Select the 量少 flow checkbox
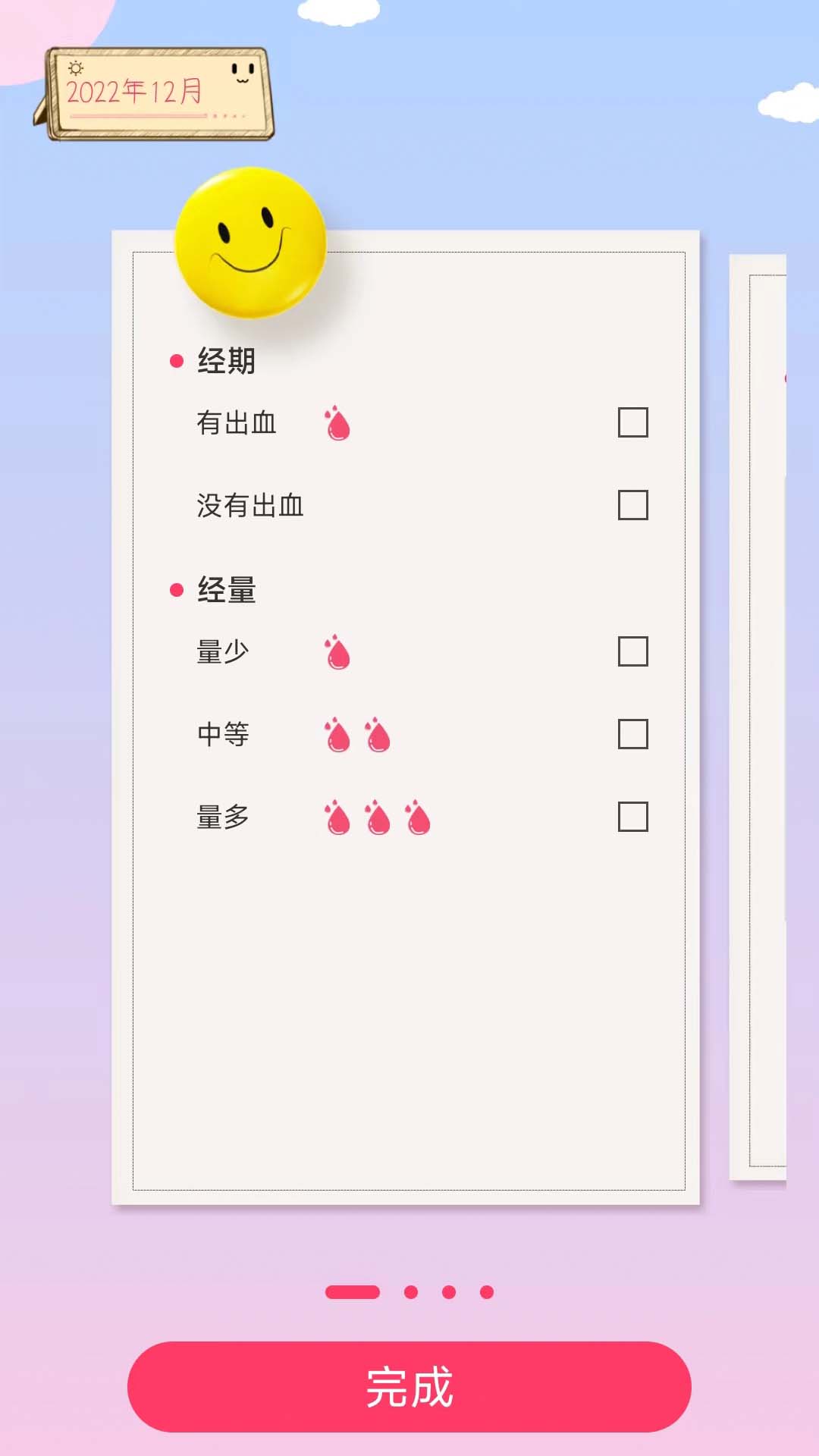This screenshot has height=1456, width=819. click(x=632, y=651)
